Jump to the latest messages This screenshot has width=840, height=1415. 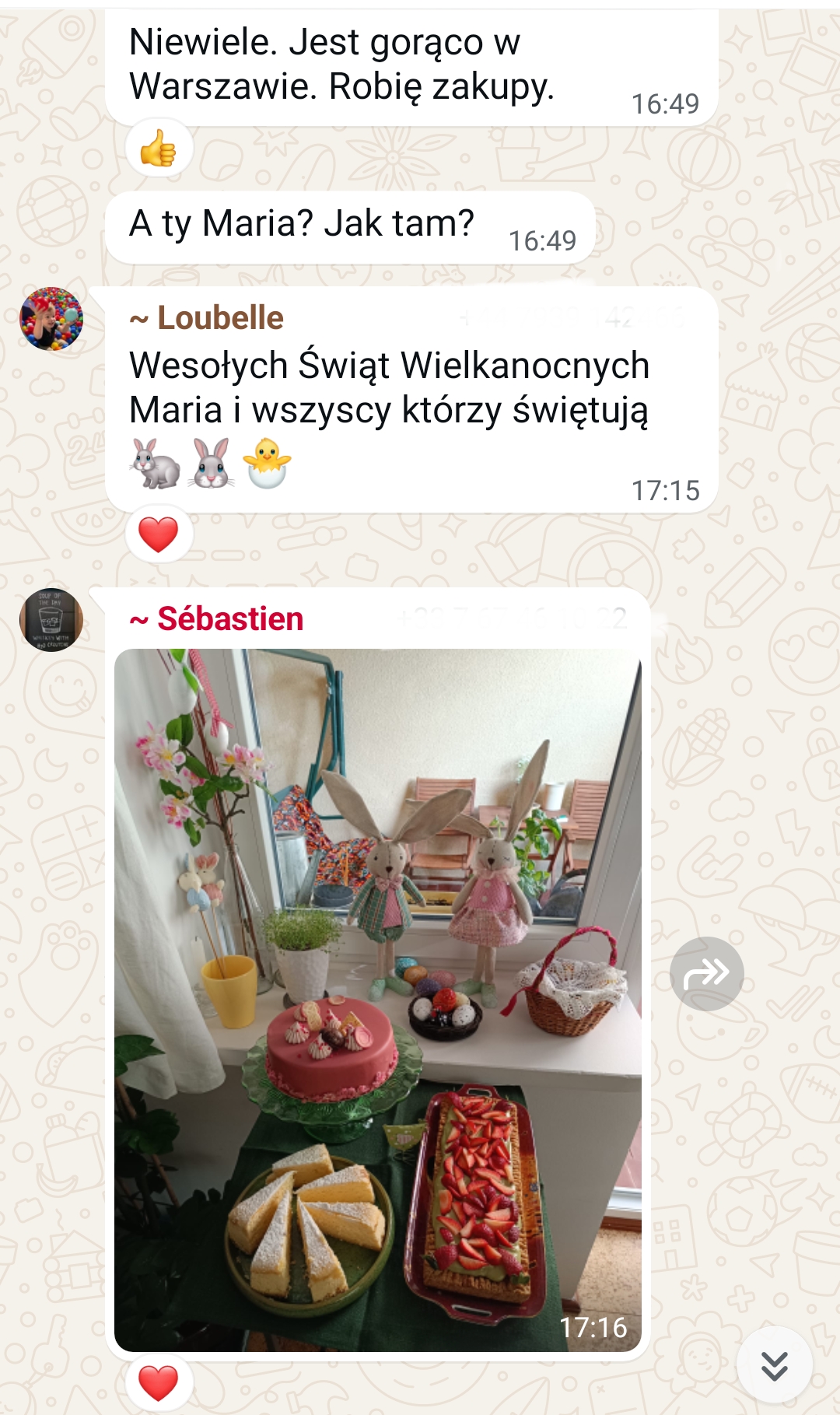774,1365
